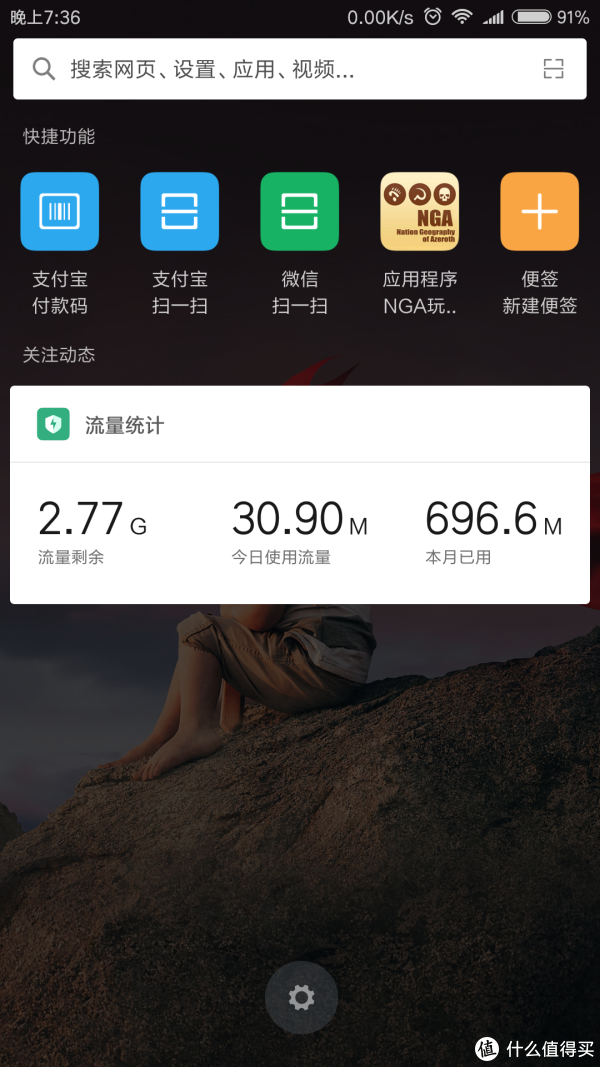
Task: Open the WeChat 微信扫一扫 shortcut
Action: [x=300, y=212]
